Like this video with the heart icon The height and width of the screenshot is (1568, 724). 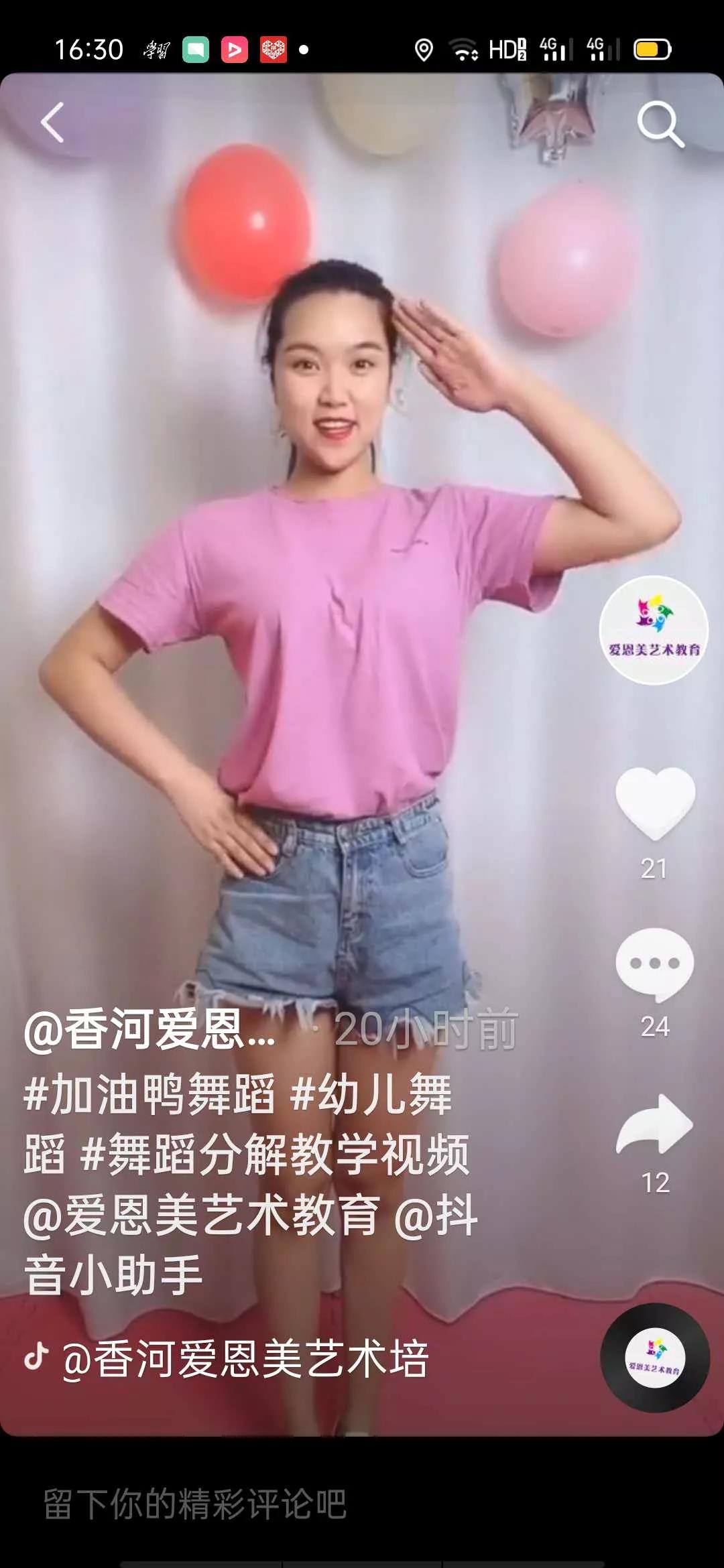click(655, 802)
